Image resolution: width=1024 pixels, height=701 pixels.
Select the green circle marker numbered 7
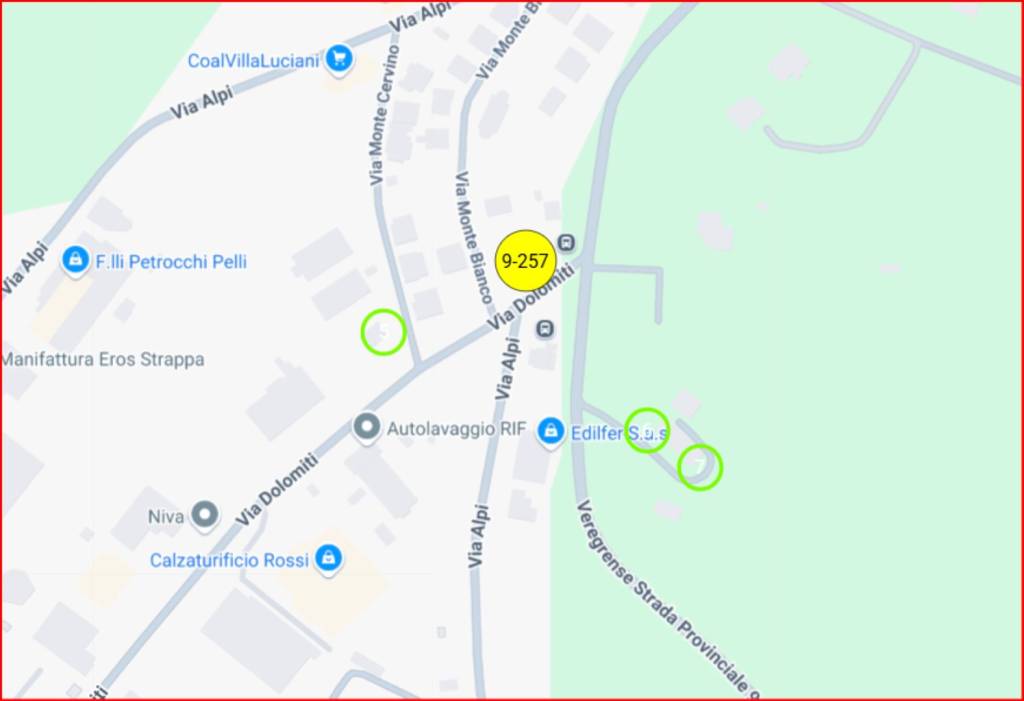click(699, 466)
